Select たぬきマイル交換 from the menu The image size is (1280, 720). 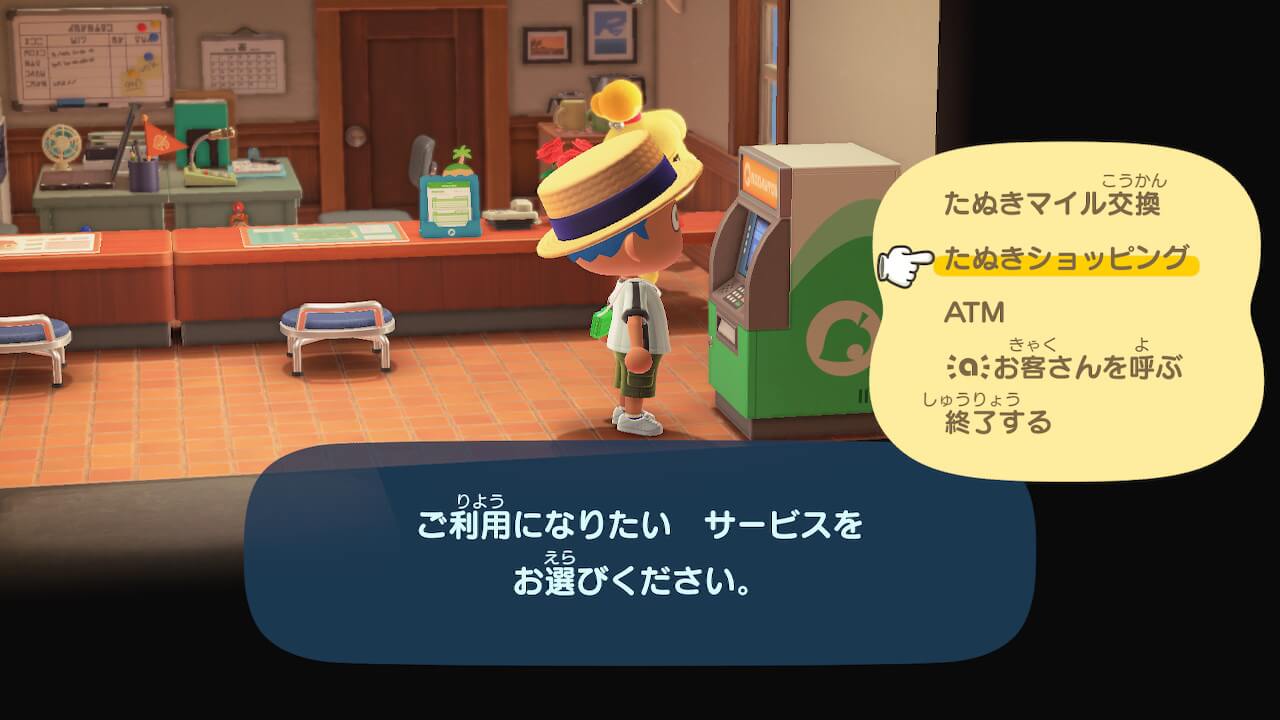[1051, 205]
